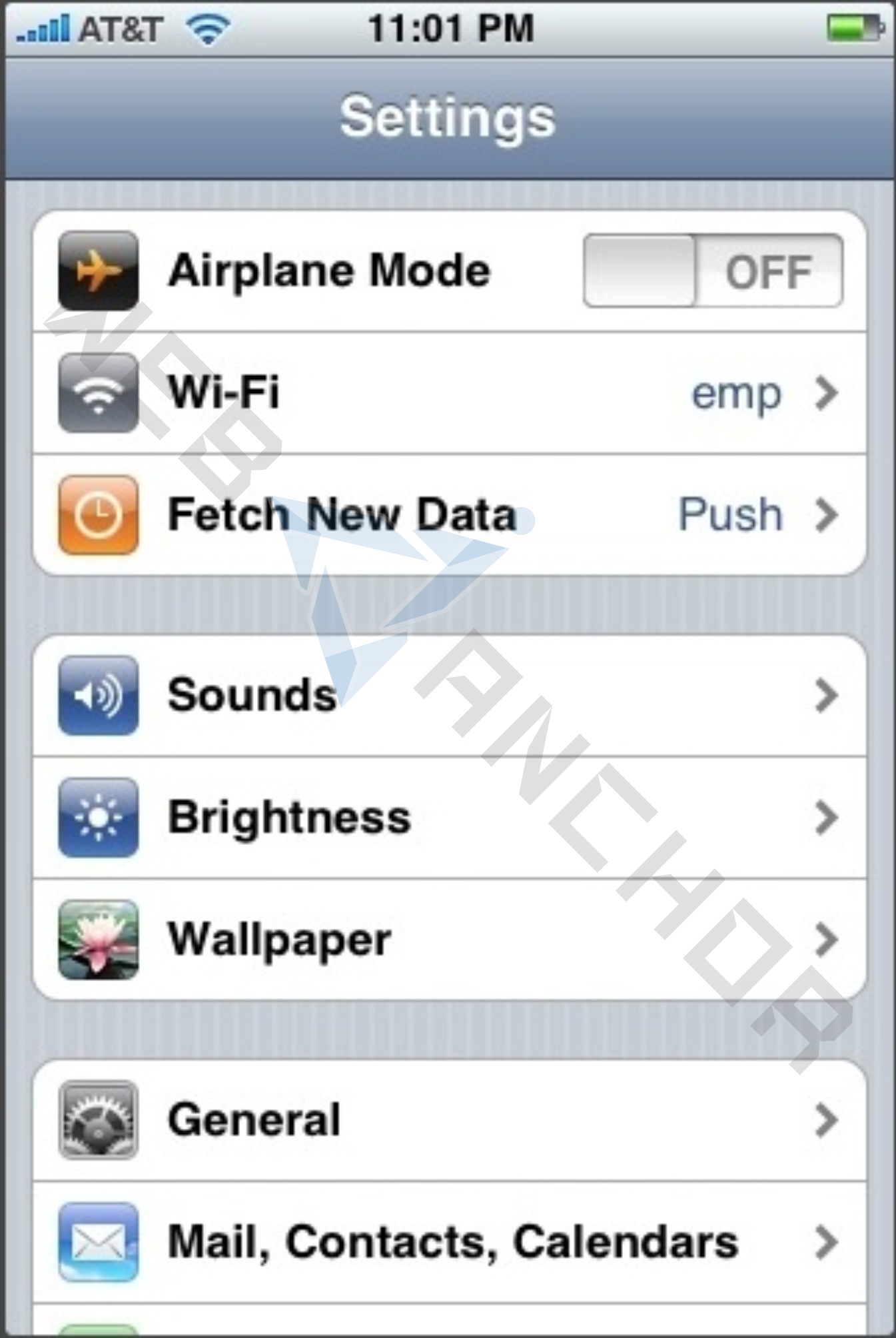Open the Sounds settings
The width and height of the screenshot is (896, 1338).
coord(449,695)
